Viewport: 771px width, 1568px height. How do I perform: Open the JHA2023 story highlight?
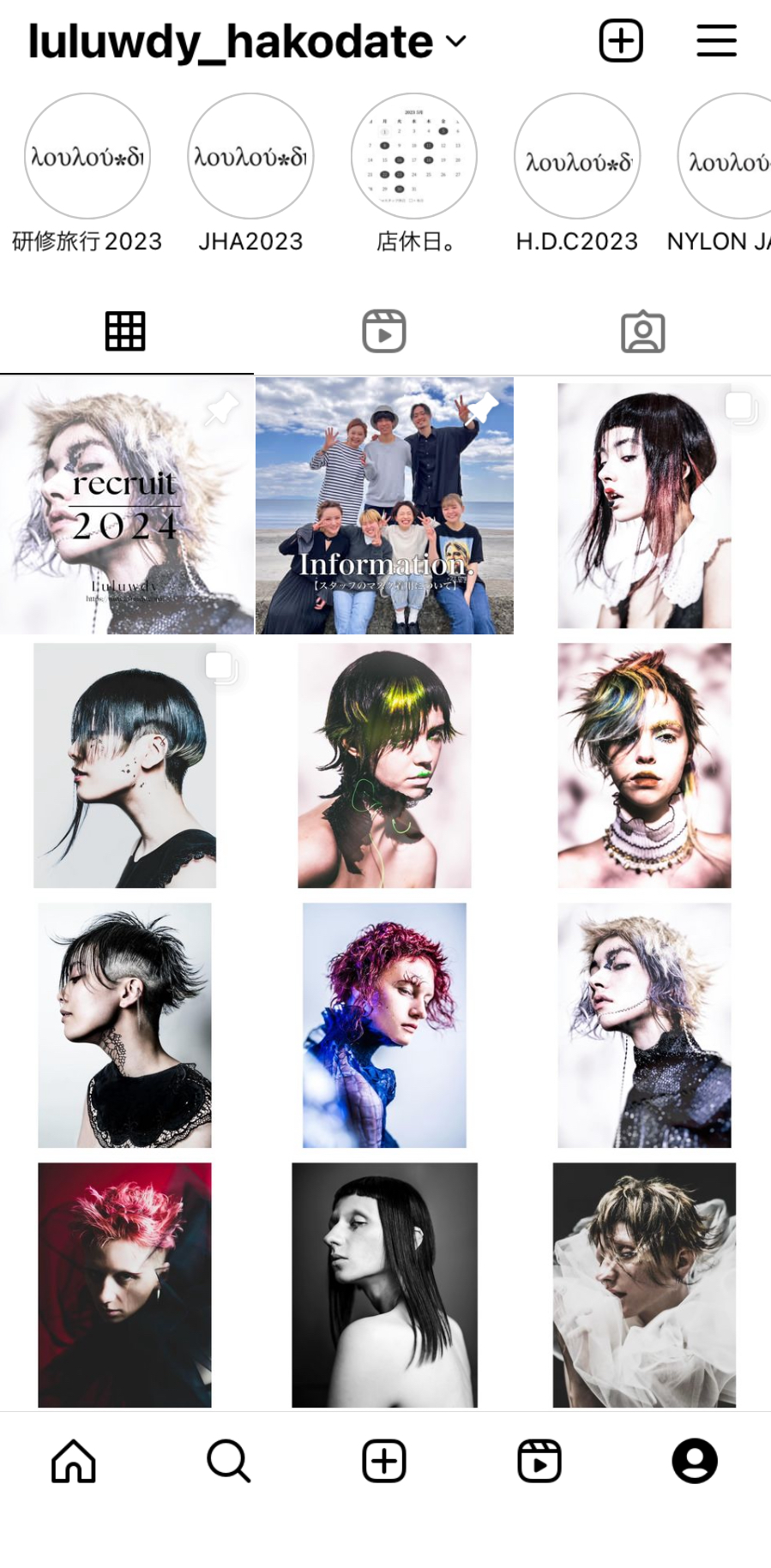click(x=250, y=157)
